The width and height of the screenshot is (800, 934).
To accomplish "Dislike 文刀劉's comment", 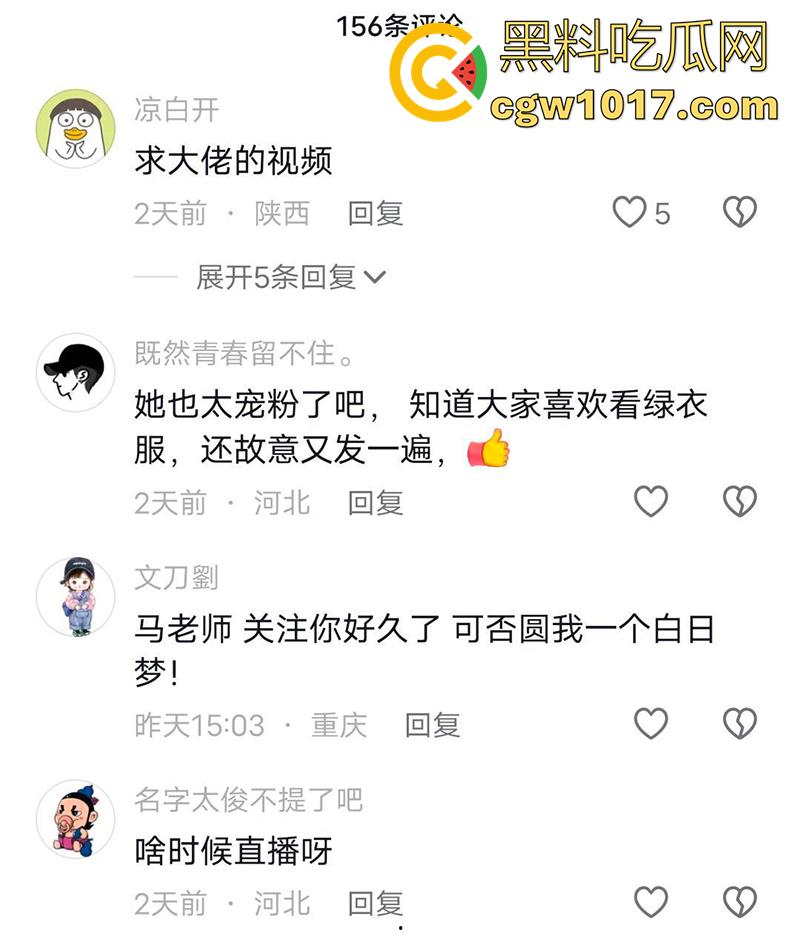I will [739, 723].
